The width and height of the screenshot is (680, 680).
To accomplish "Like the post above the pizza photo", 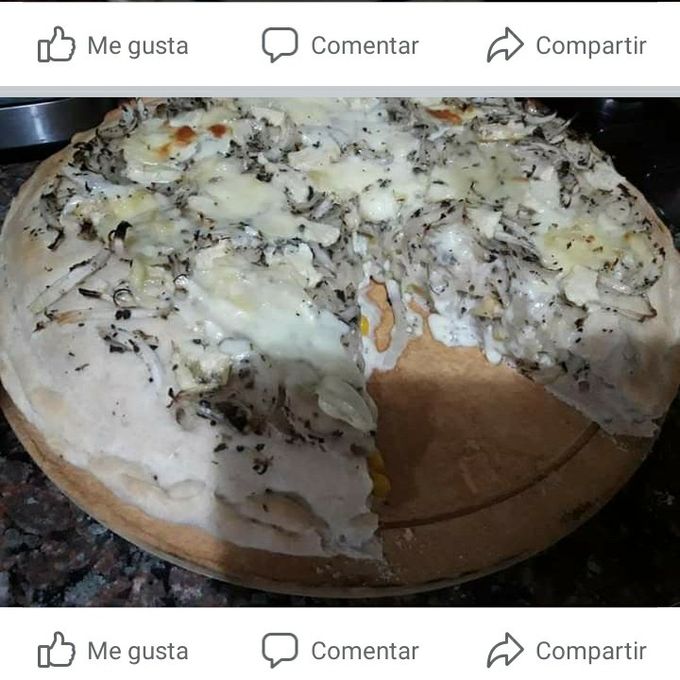I will [x=112, y=45].
